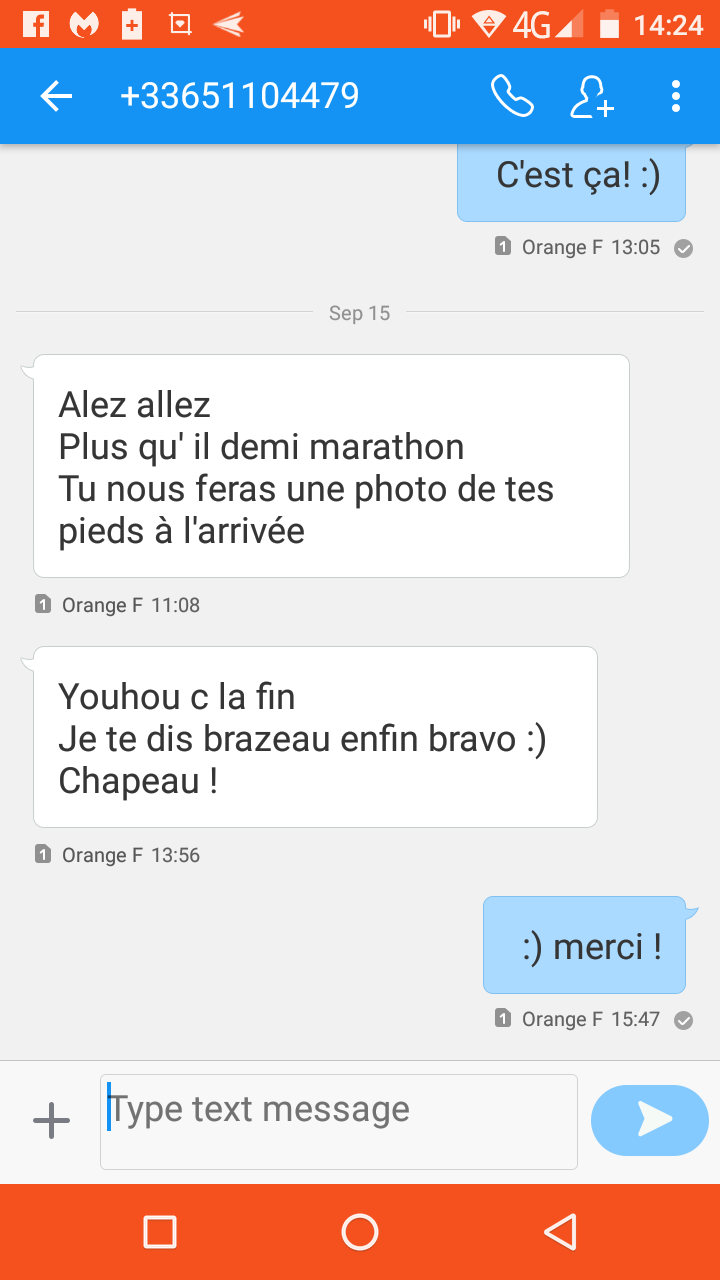
Task: Focus the Type text message field
Action: [340, 1120]
